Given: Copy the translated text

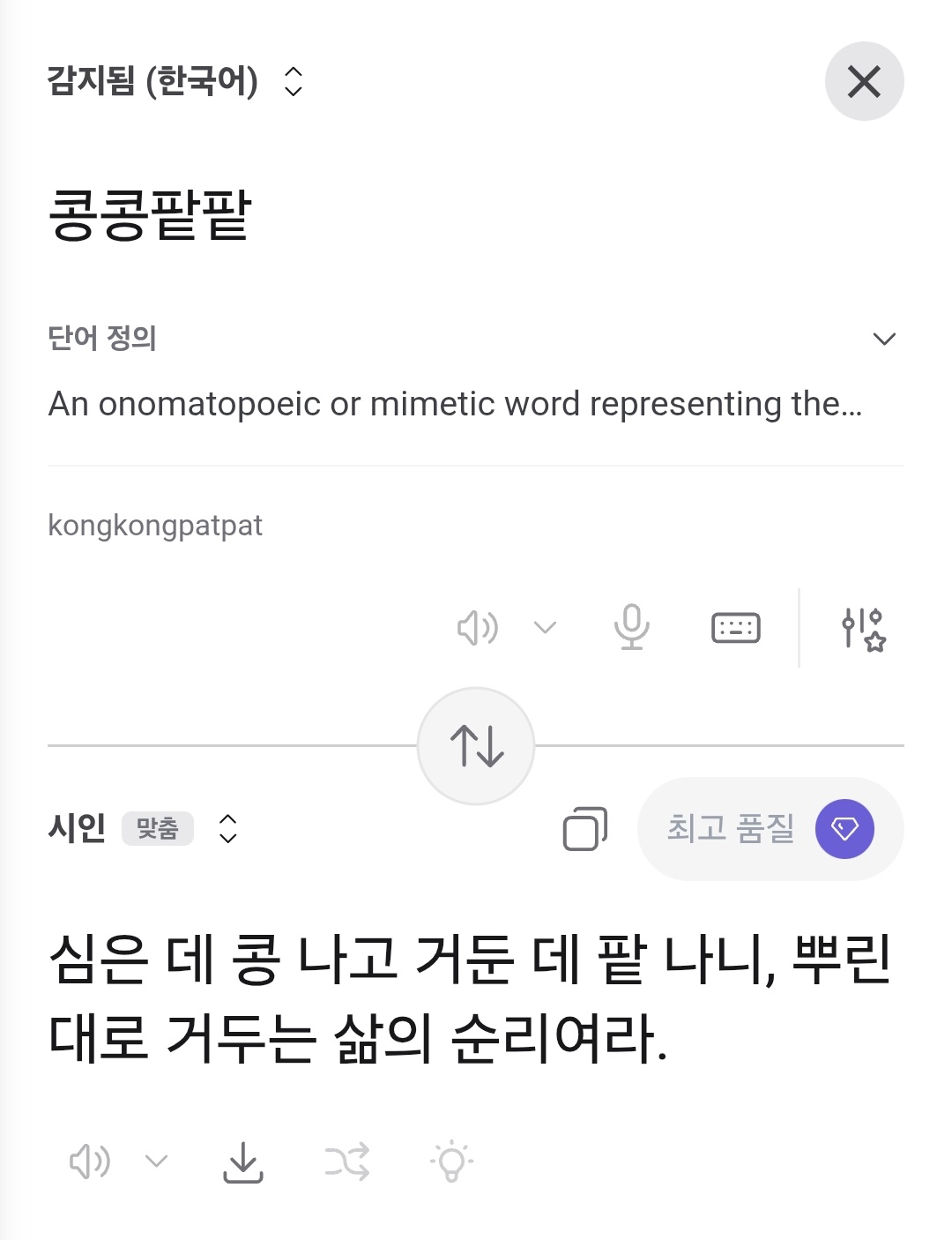Looking at the screenshot, I should click(x=584, y=829).
